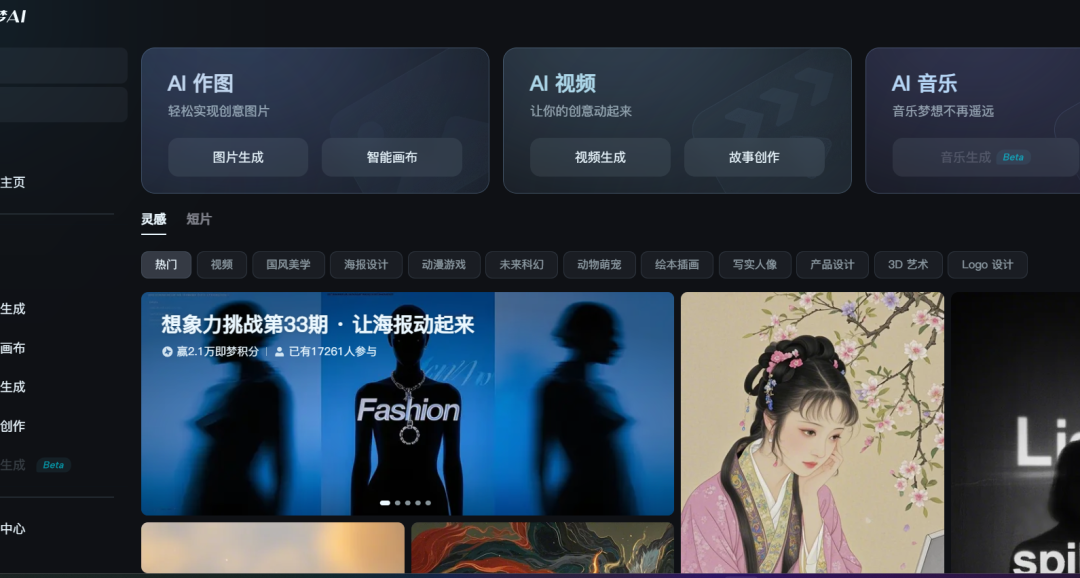Select the 灵感 tab
Viewport: 1080px width, 578px height.
click(x=153, y=219)
